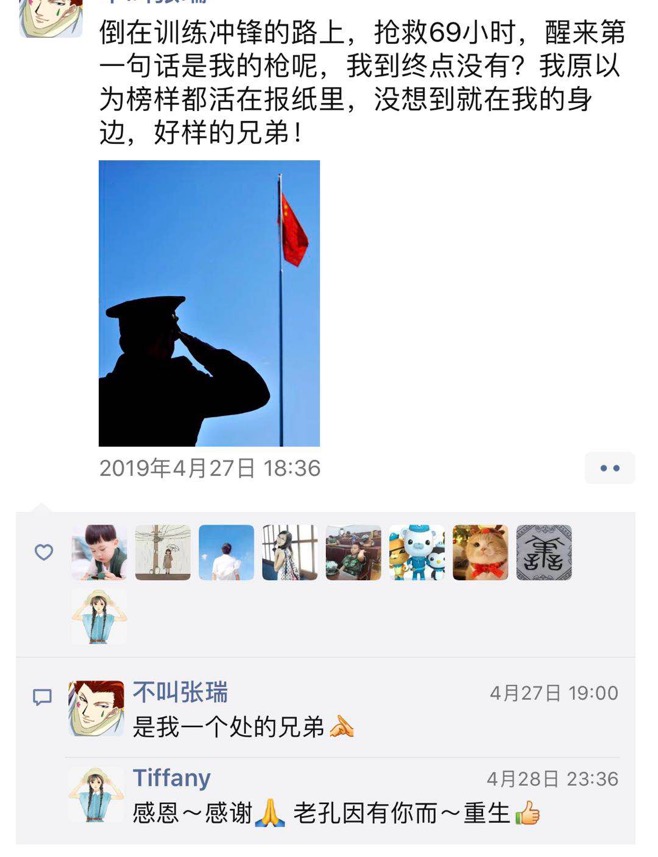Open the two-dot like and comment menu
658x857 pixels.
click(609, 468)
